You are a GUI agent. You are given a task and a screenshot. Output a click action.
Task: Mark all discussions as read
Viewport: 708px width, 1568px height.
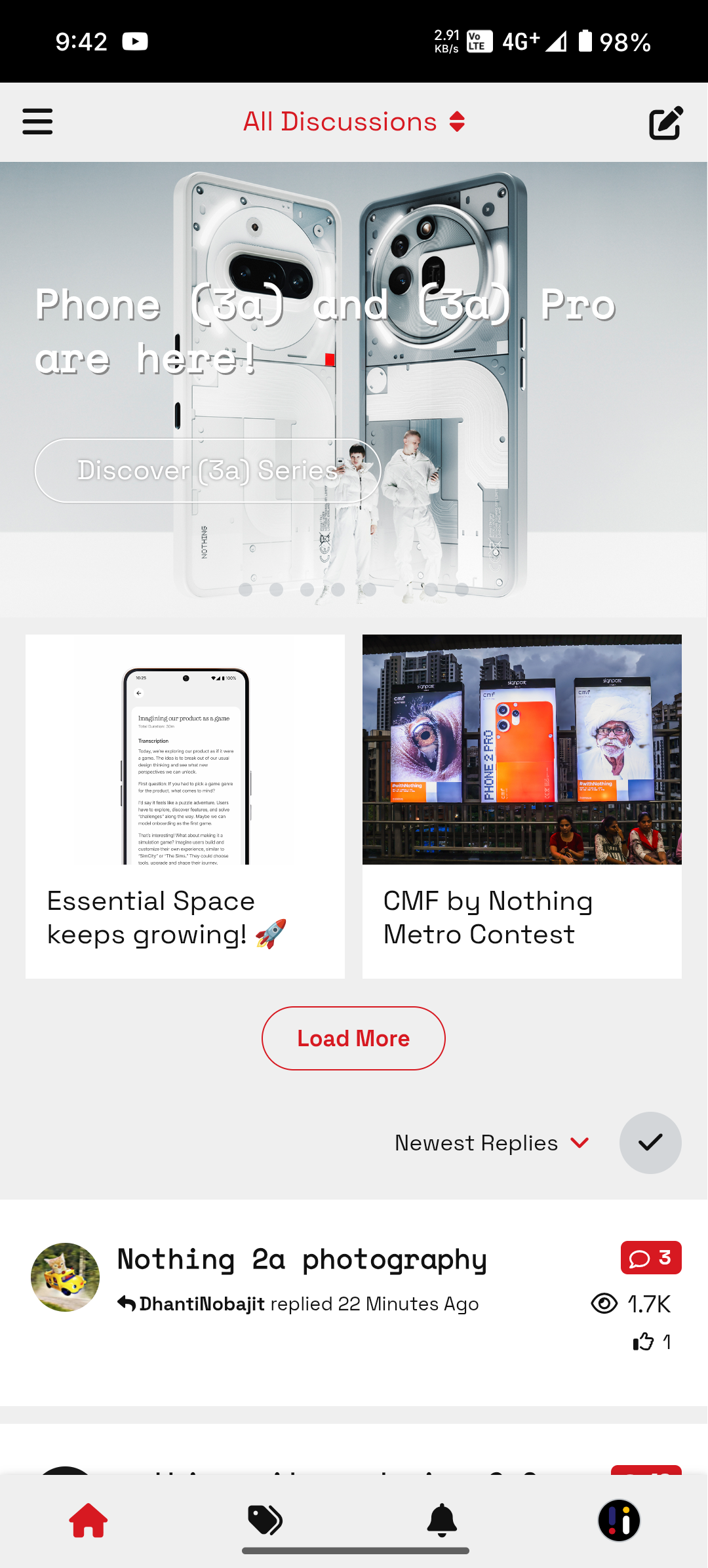(x=650, y=1143)
